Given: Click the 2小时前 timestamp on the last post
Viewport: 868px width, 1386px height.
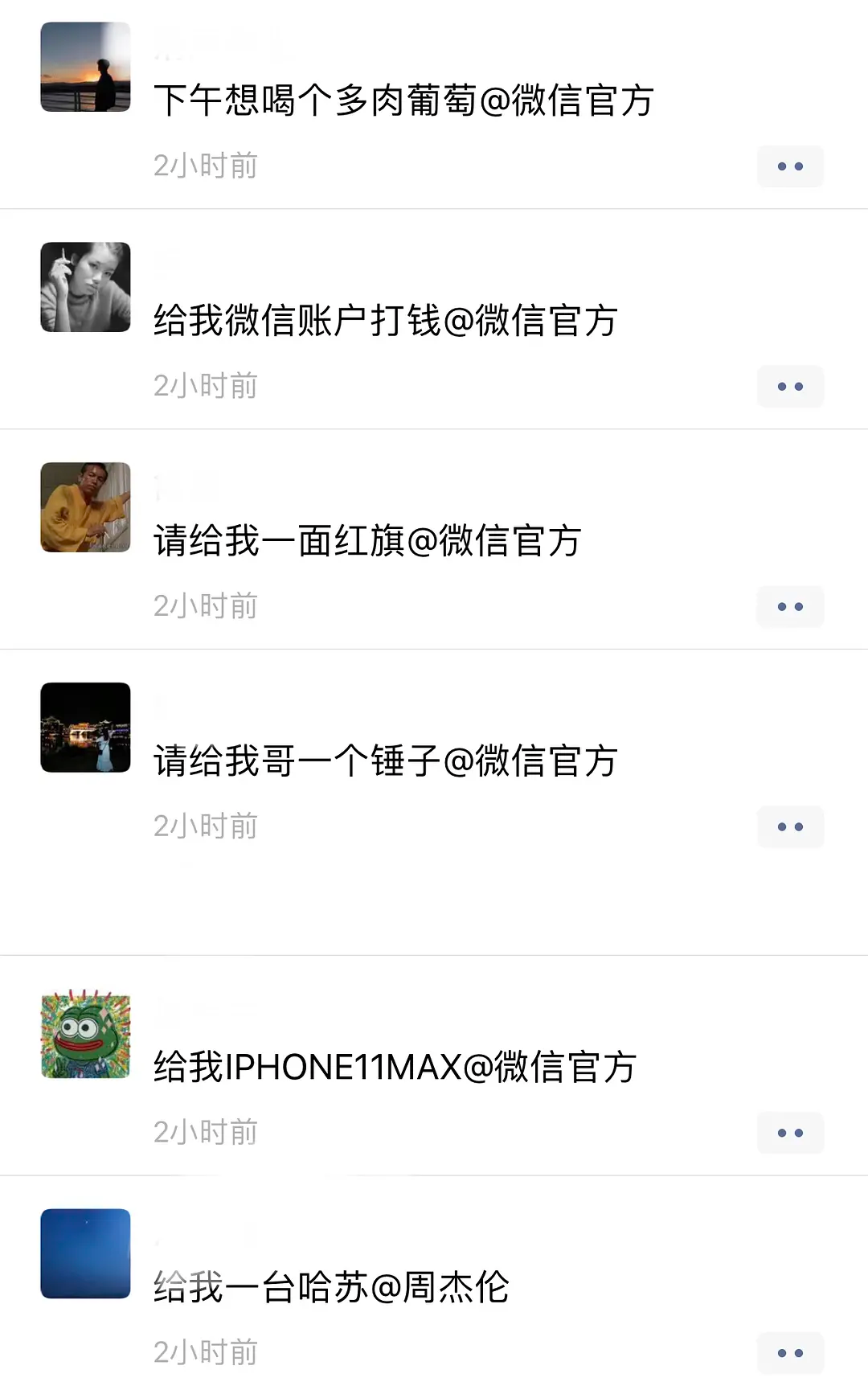Looking at the screenshot, I should coord(206,1352).
